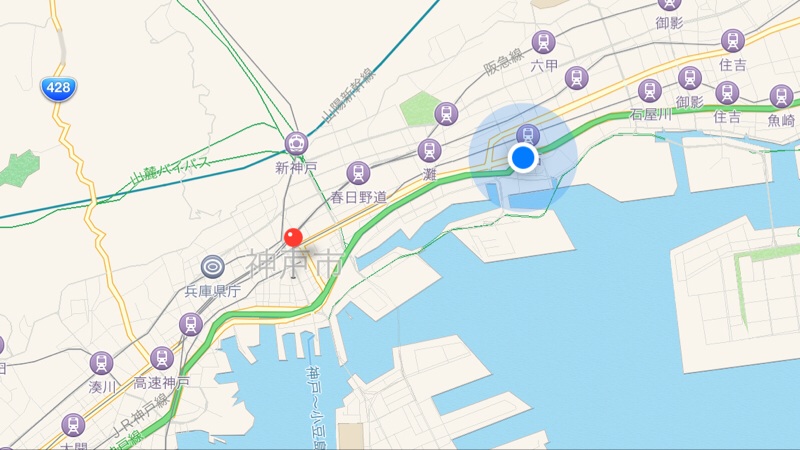The height and width of the screenshot is (450, 800).
Task: Tap the 六甲 station icon
Action: tap(544, 42)
